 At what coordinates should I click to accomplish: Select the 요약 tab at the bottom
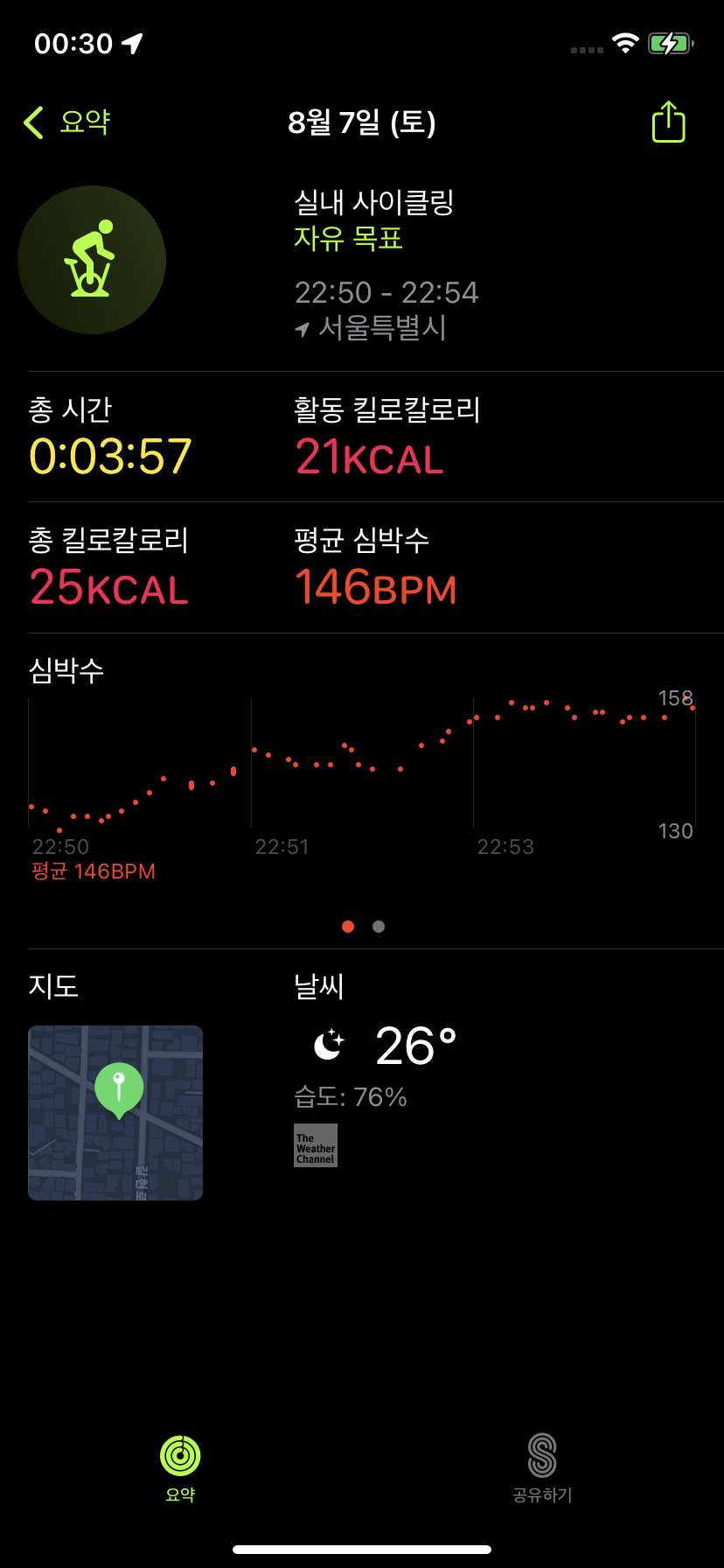[180, 1467]
